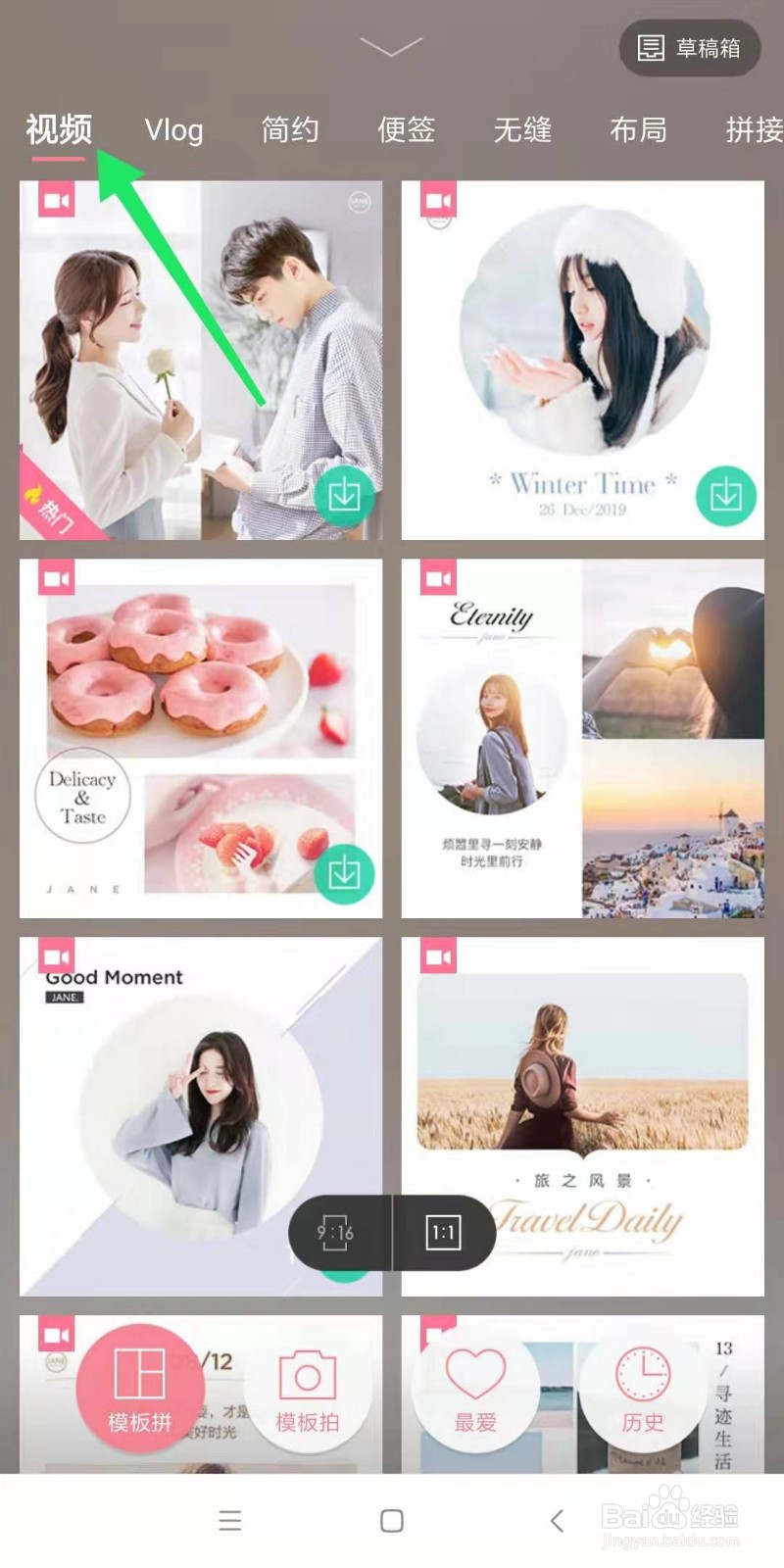The height and width of the screenshot is (1568, 784).
Task: Tap the video camera icon on the Eternity template
Action: 438,578
